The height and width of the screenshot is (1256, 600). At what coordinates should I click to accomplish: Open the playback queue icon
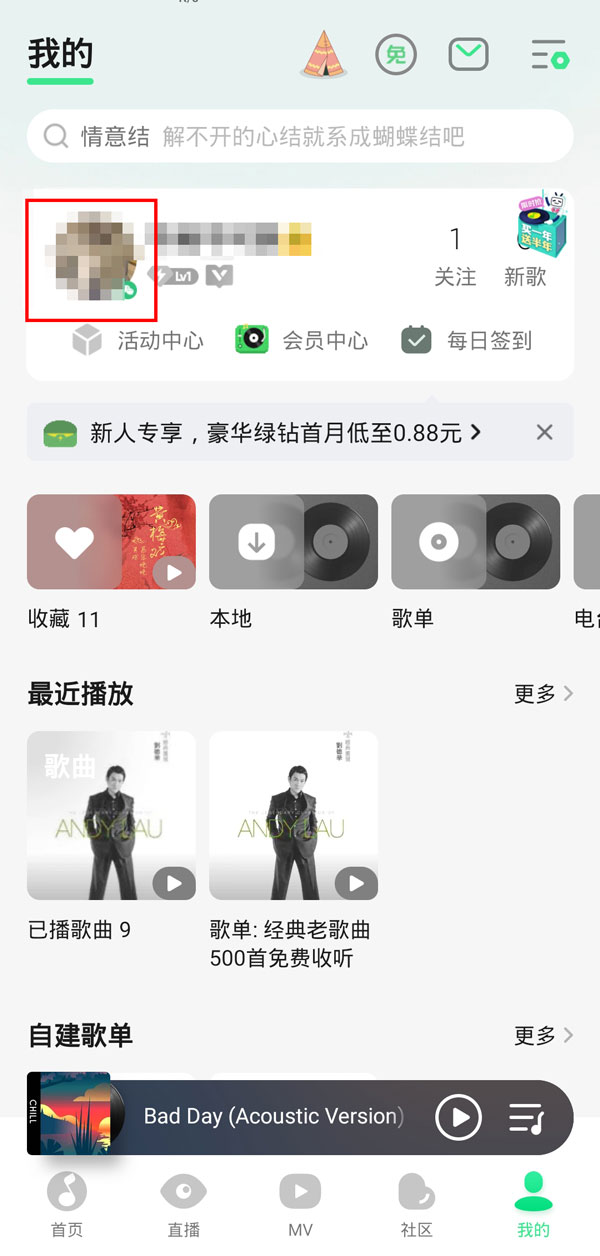pyautogui.click(x=526, y=1117)
